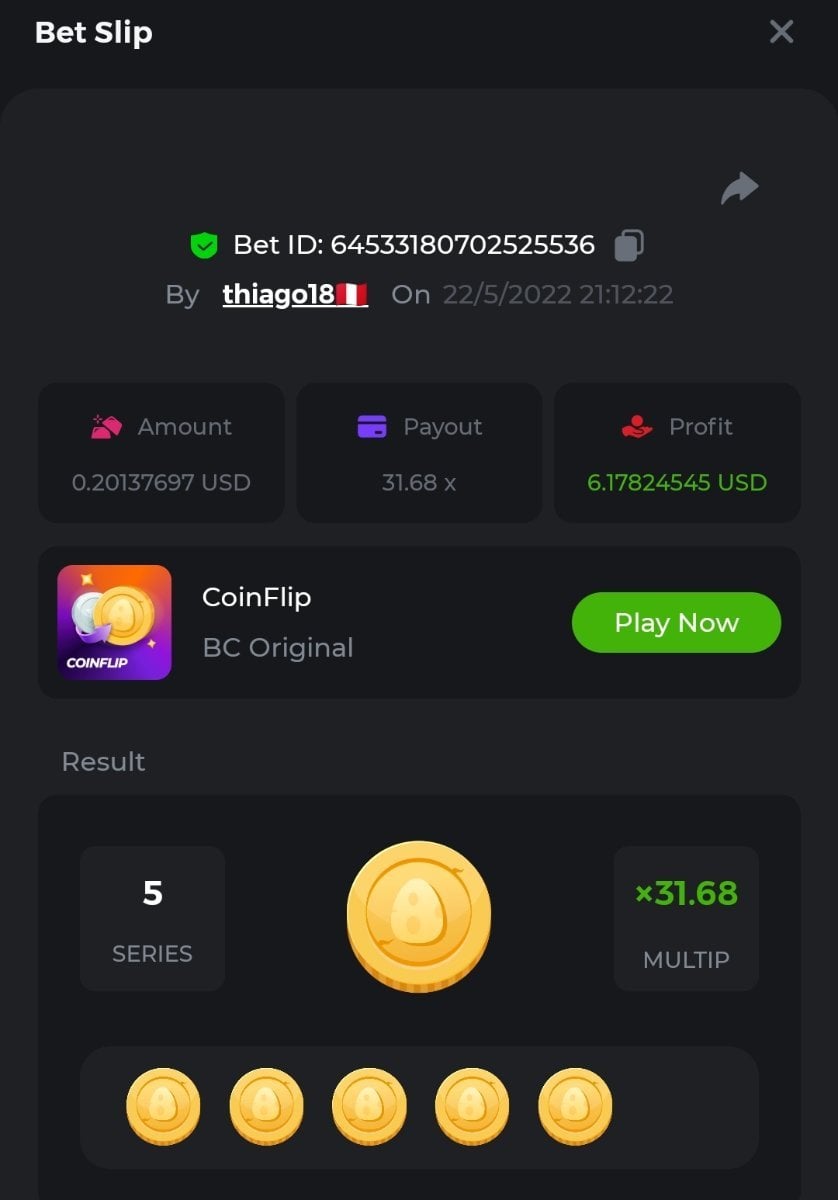838x1200 pixels.
Task: Share this bet slip
Action: 739,188
